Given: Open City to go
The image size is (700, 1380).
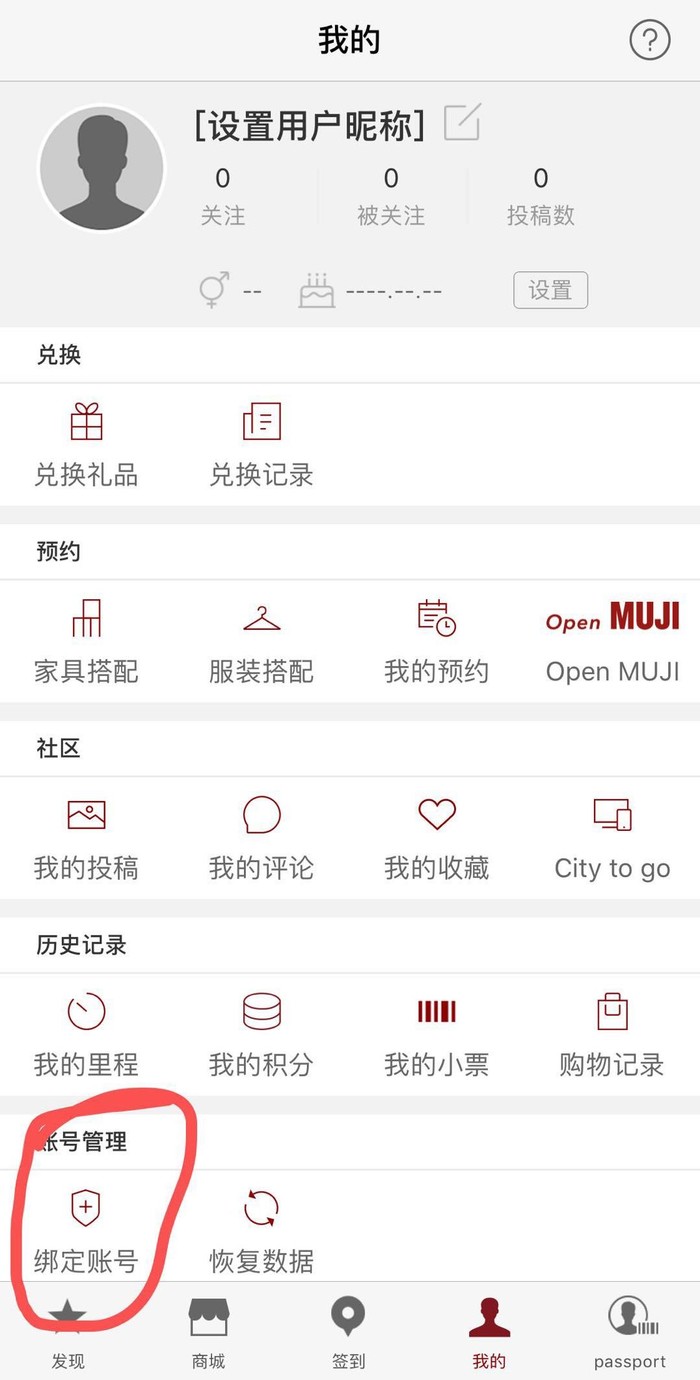Looking at the screenshot, I should click(612, 839).
